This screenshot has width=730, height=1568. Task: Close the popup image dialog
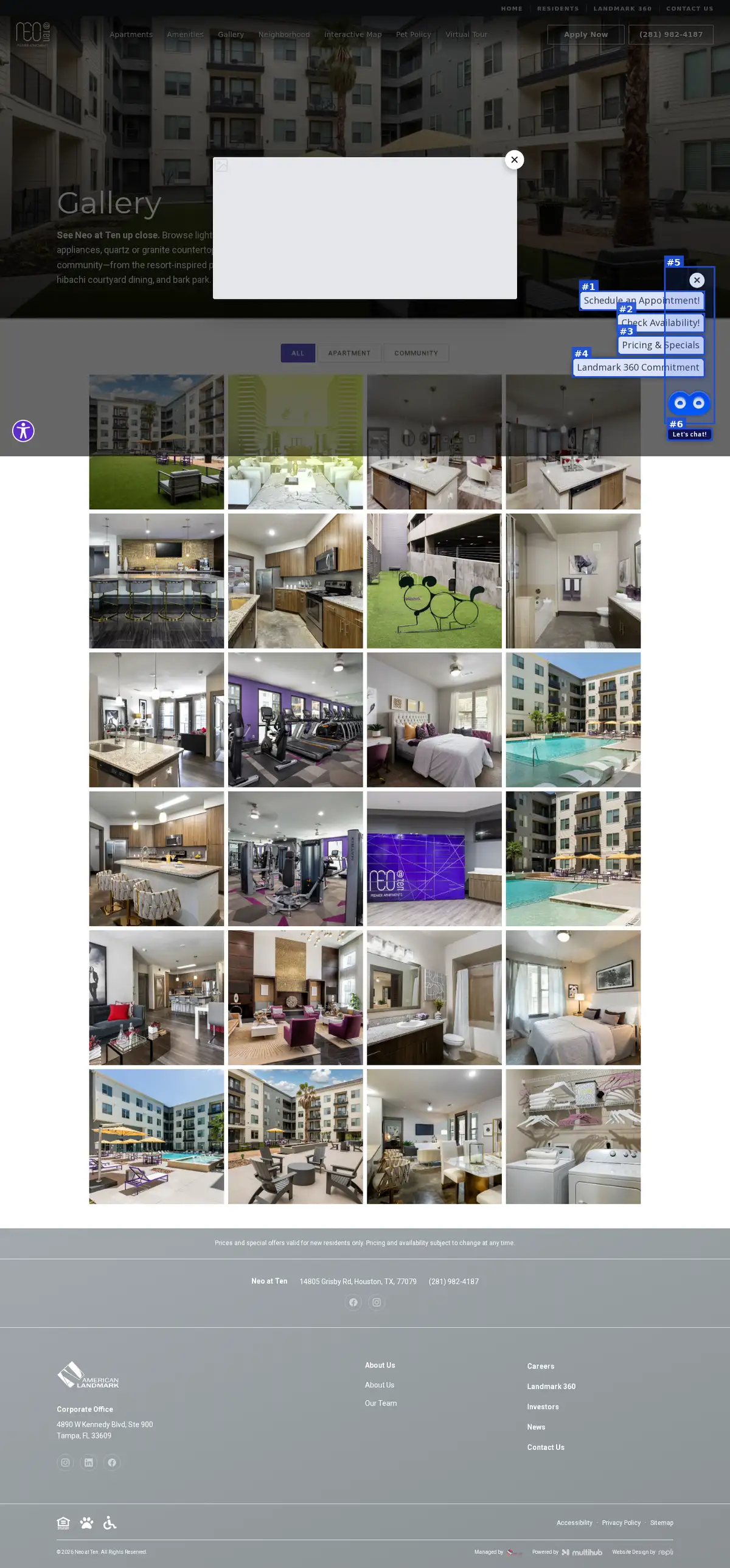[x=514, y=159]
